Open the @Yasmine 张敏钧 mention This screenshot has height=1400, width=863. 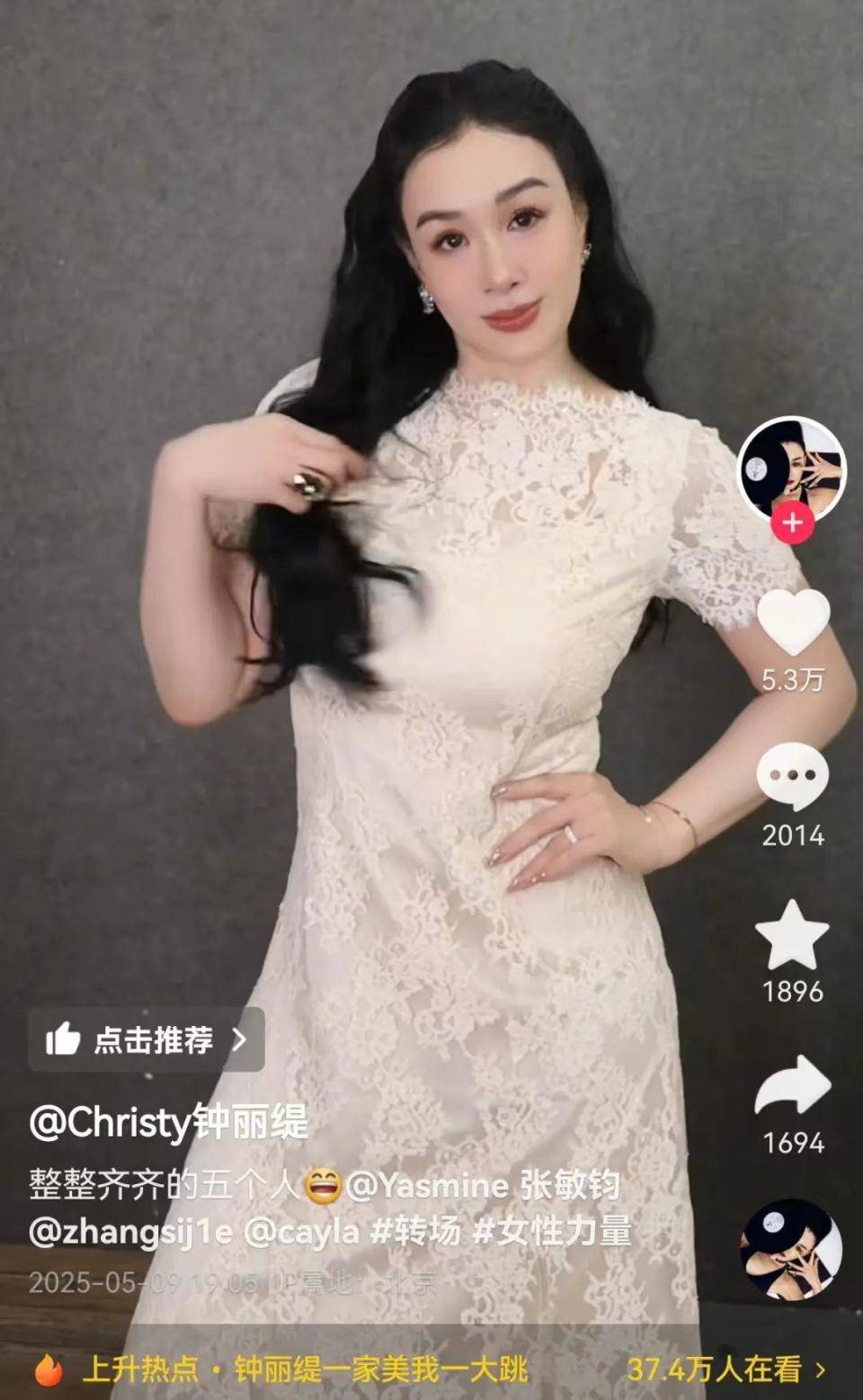(x=483, y=1186)
